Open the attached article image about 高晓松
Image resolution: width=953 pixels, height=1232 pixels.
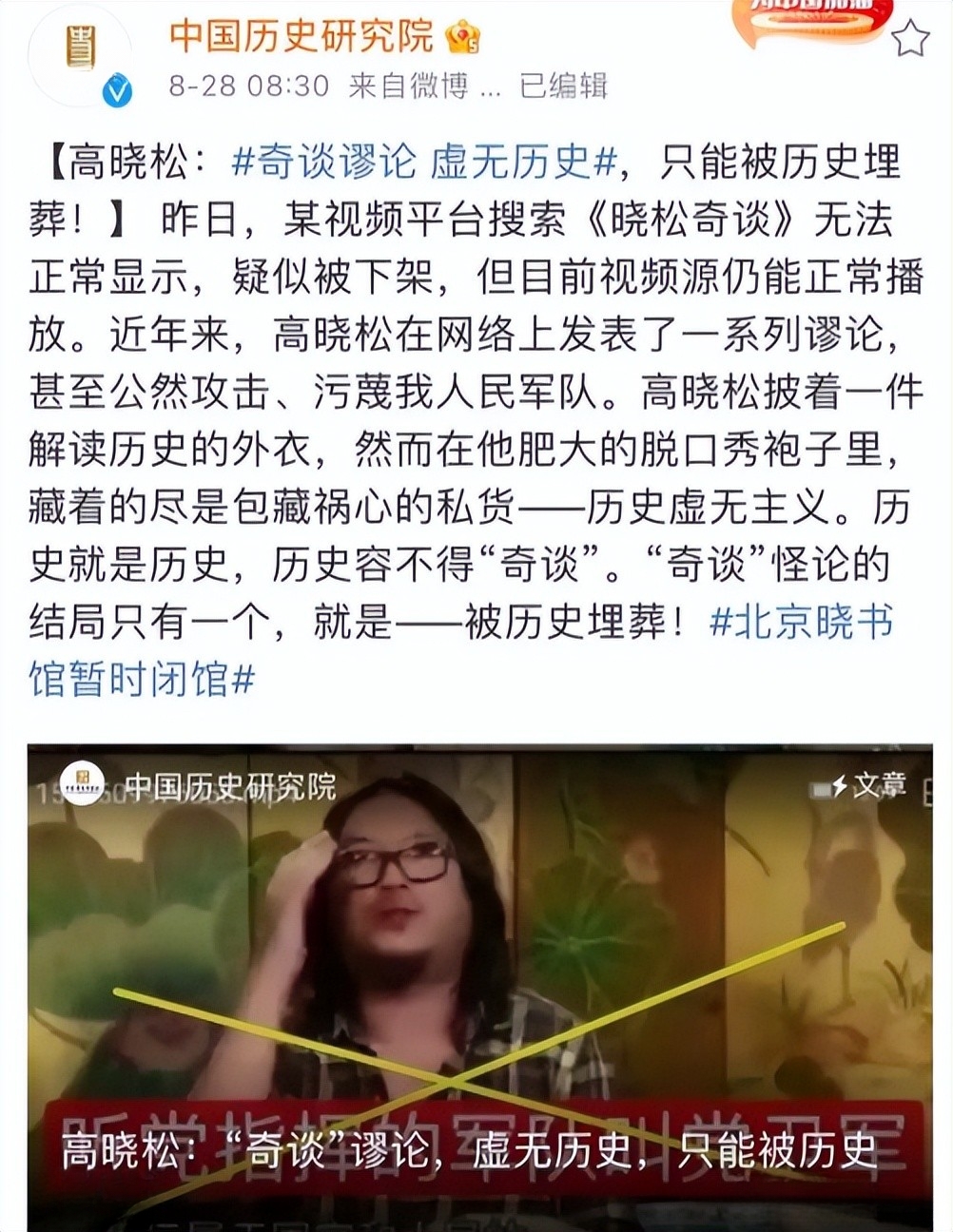point(478,987)
